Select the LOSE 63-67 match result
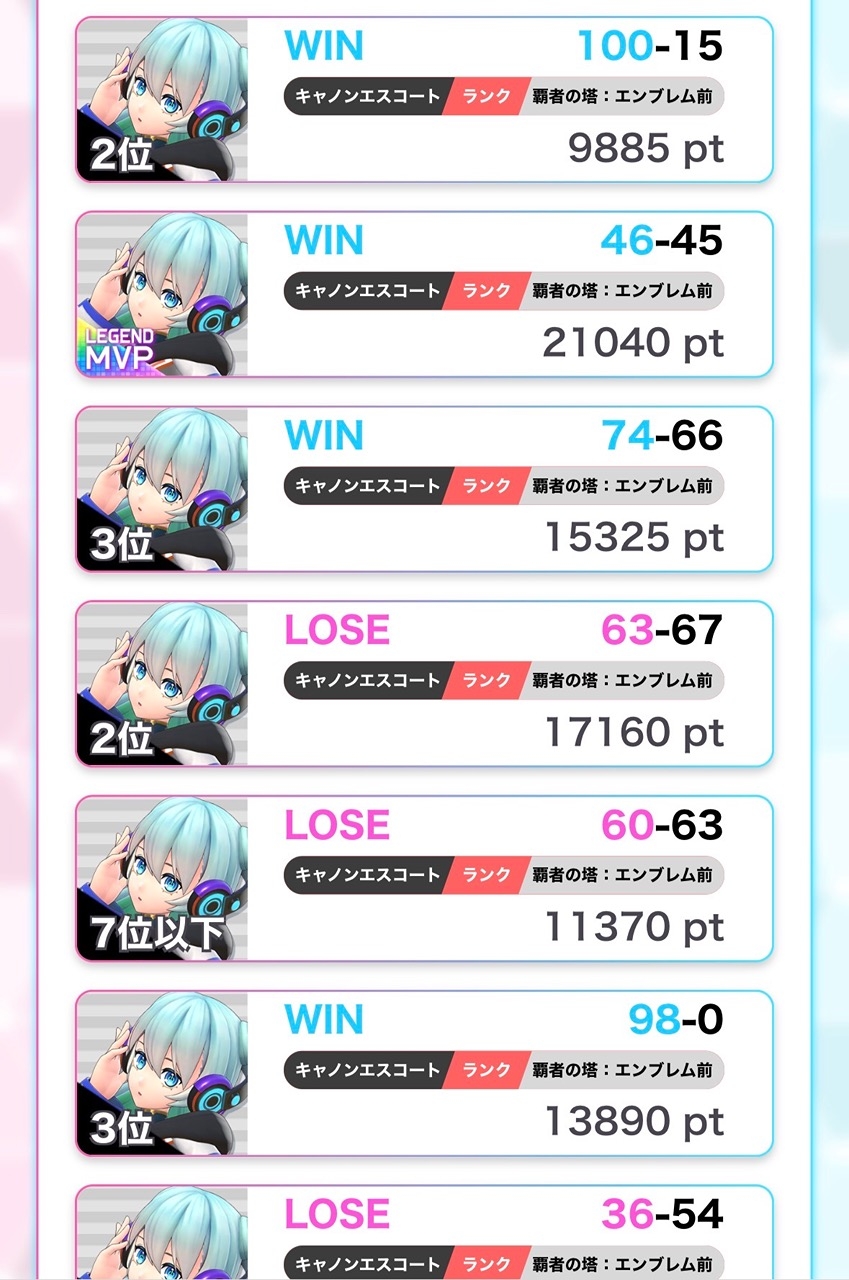Image resolution: width=849 pixels, height=1280 pixels. (424, 684)
